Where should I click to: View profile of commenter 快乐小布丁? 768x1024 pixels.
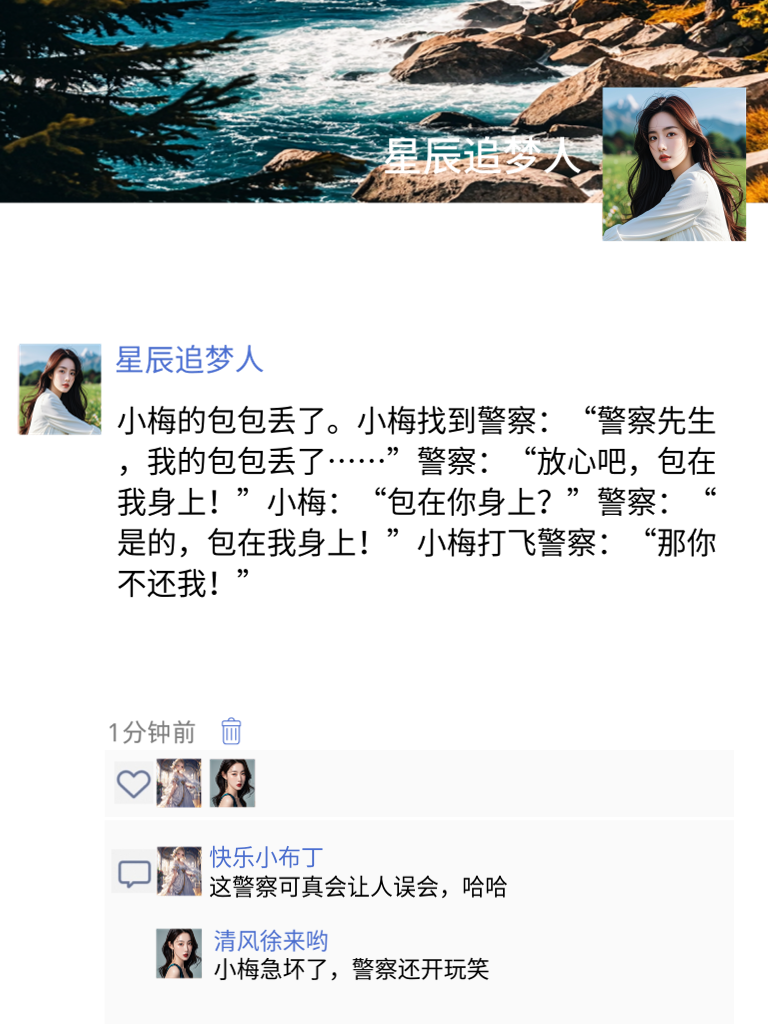(266, 857)
